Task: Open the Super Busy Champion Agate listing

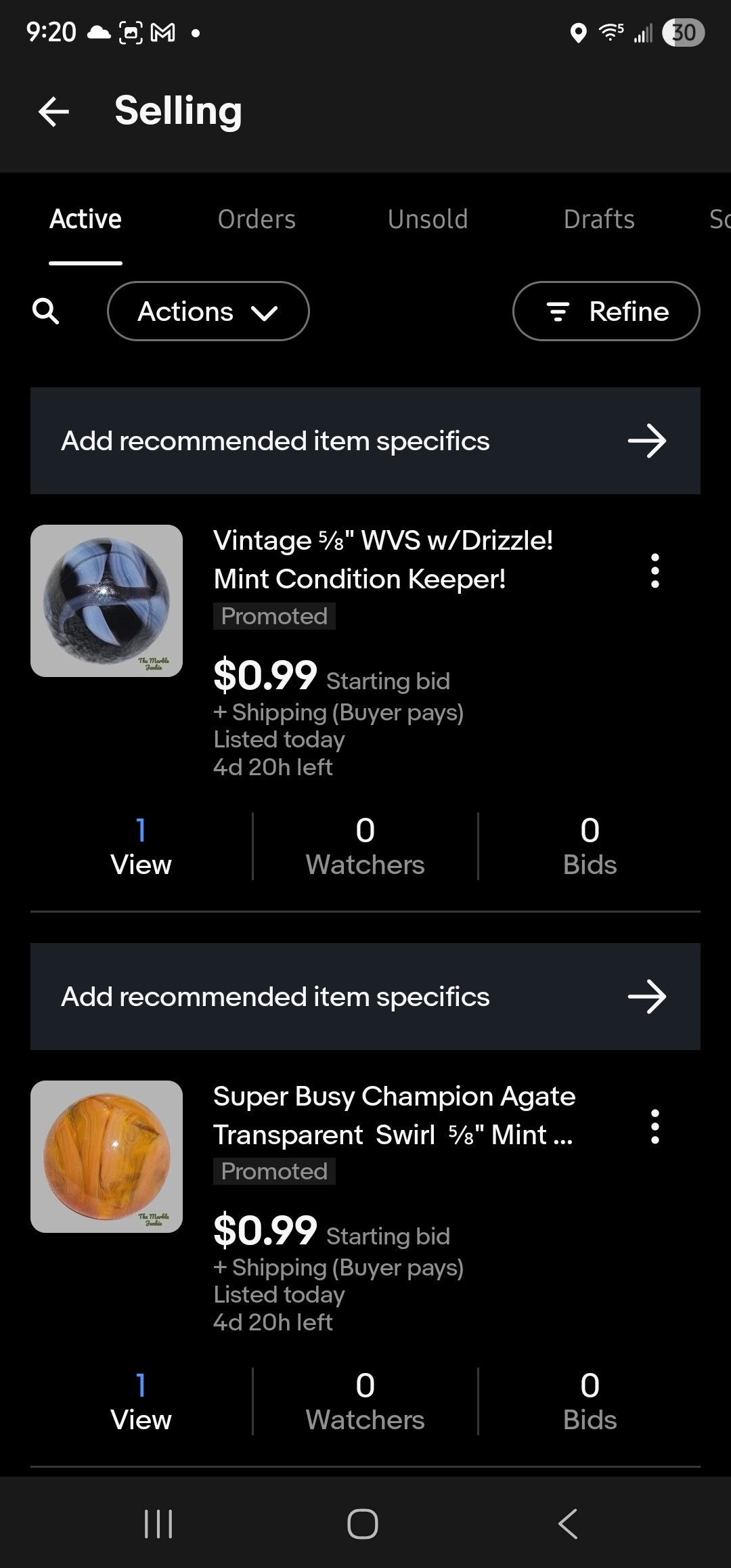Action: 394,1115
